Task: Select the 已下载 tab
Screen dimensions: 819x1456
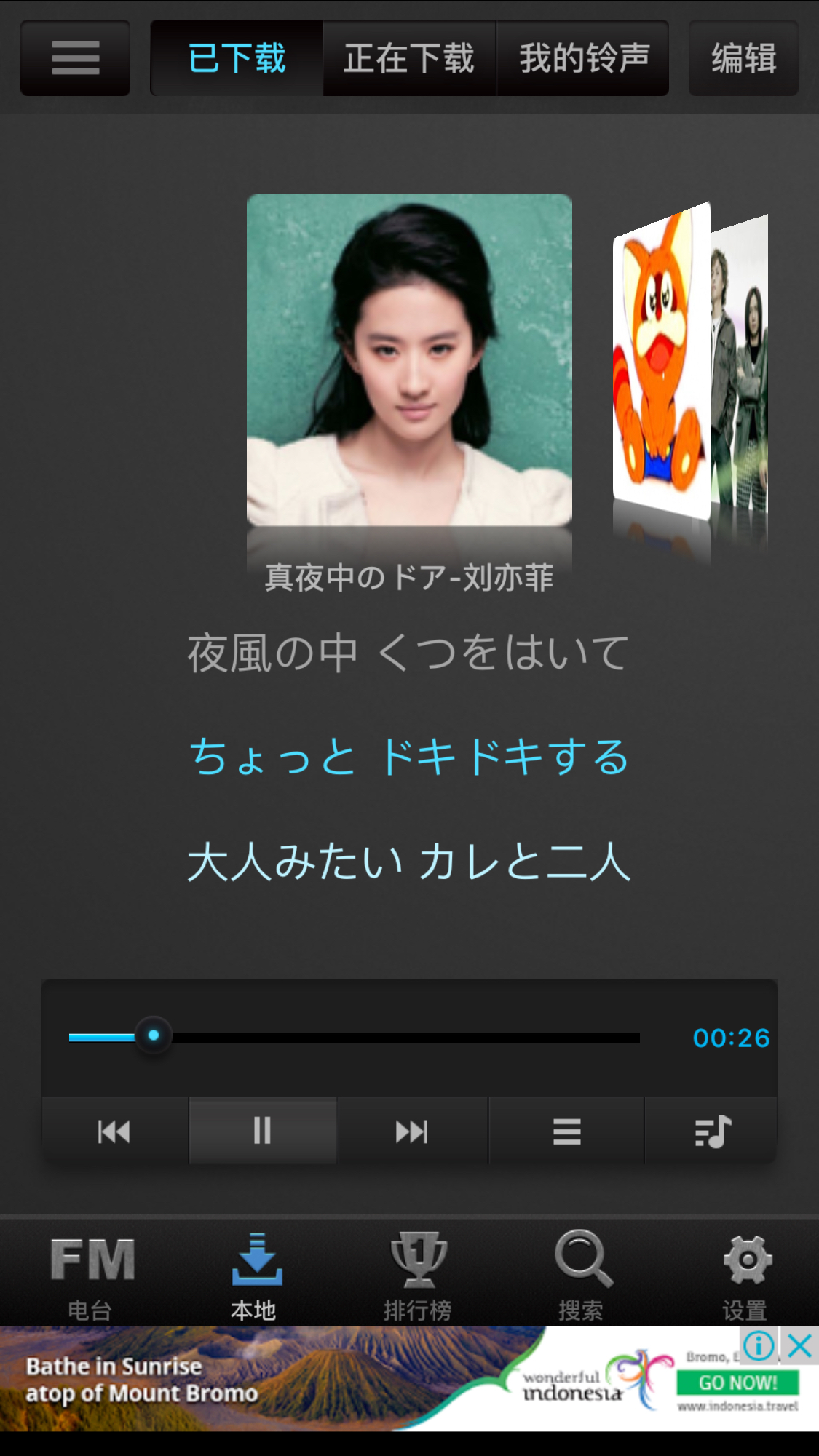Action: [237, 58]
